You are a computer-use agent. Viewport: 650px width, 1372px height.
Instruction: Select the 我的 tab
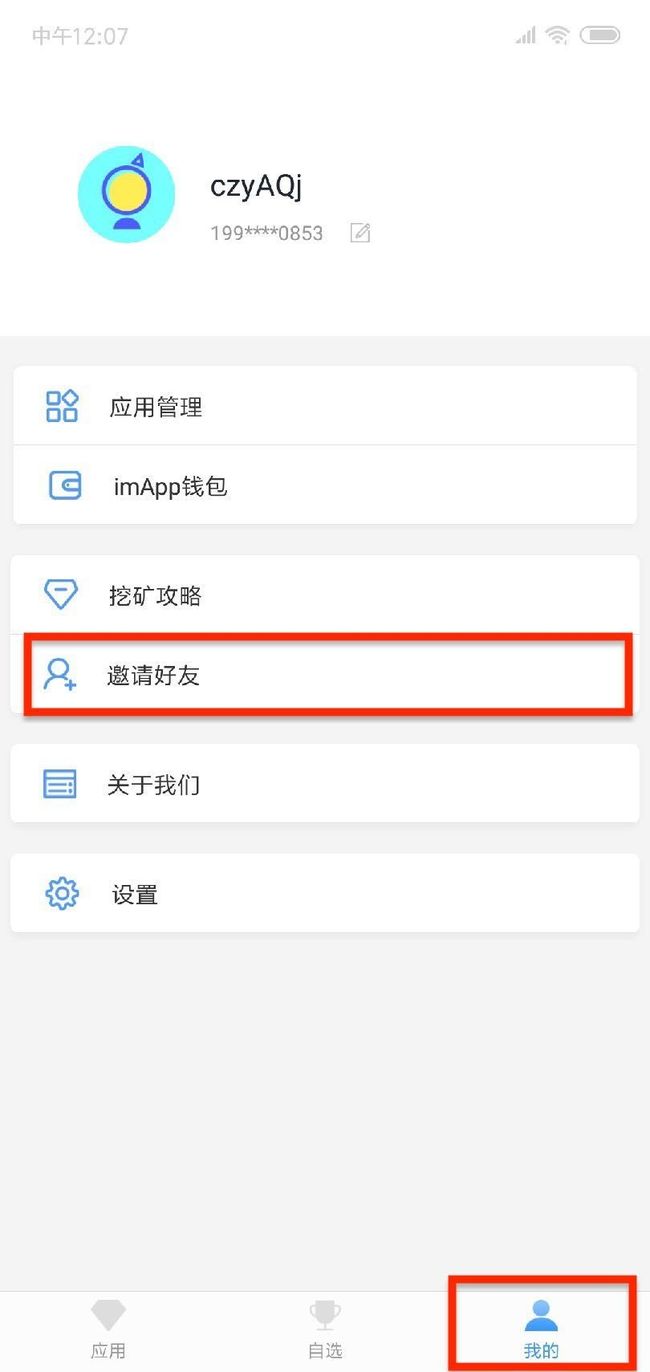(x=541, y=1331)
